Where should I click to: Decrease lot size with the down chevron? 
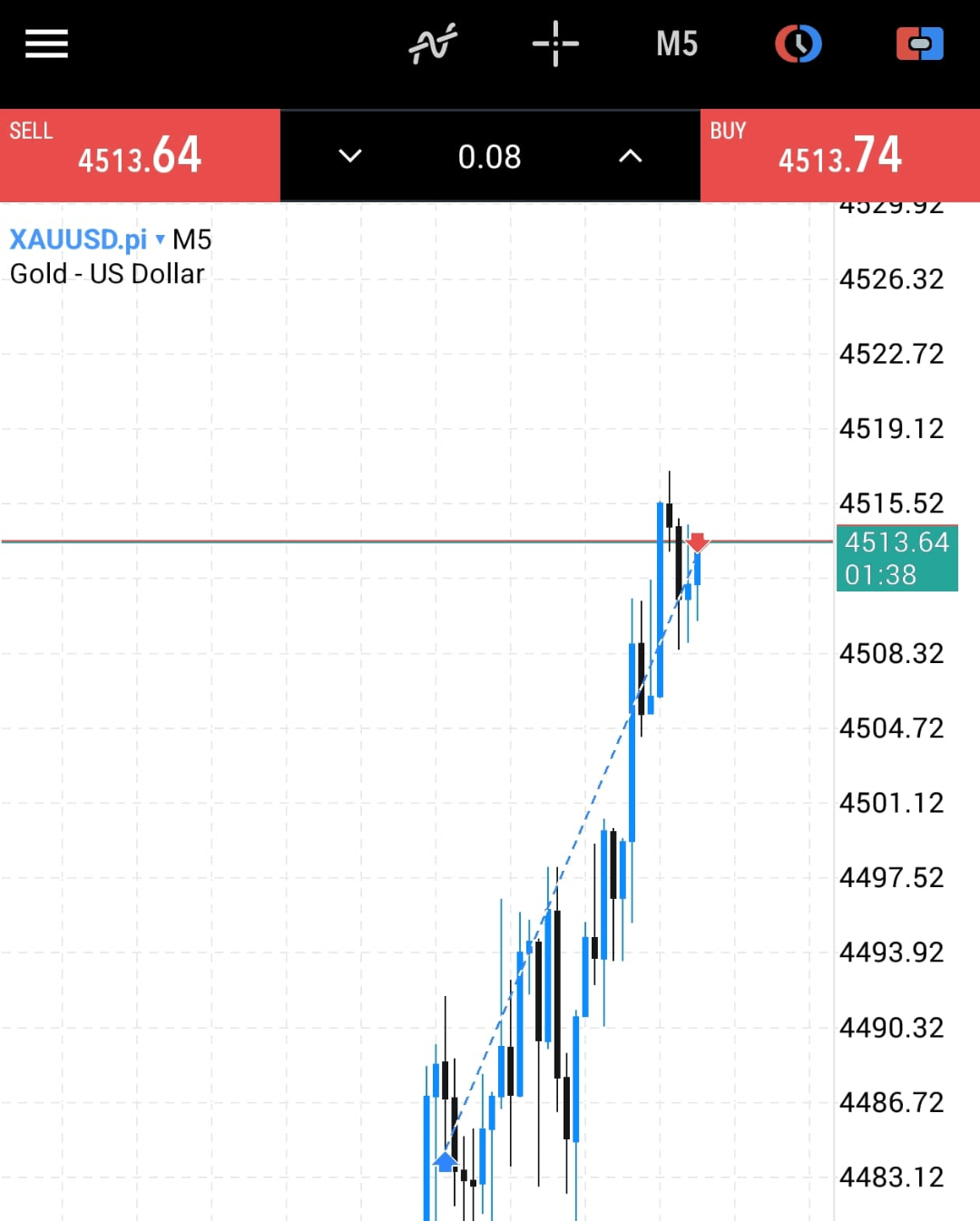coord(349,156)
